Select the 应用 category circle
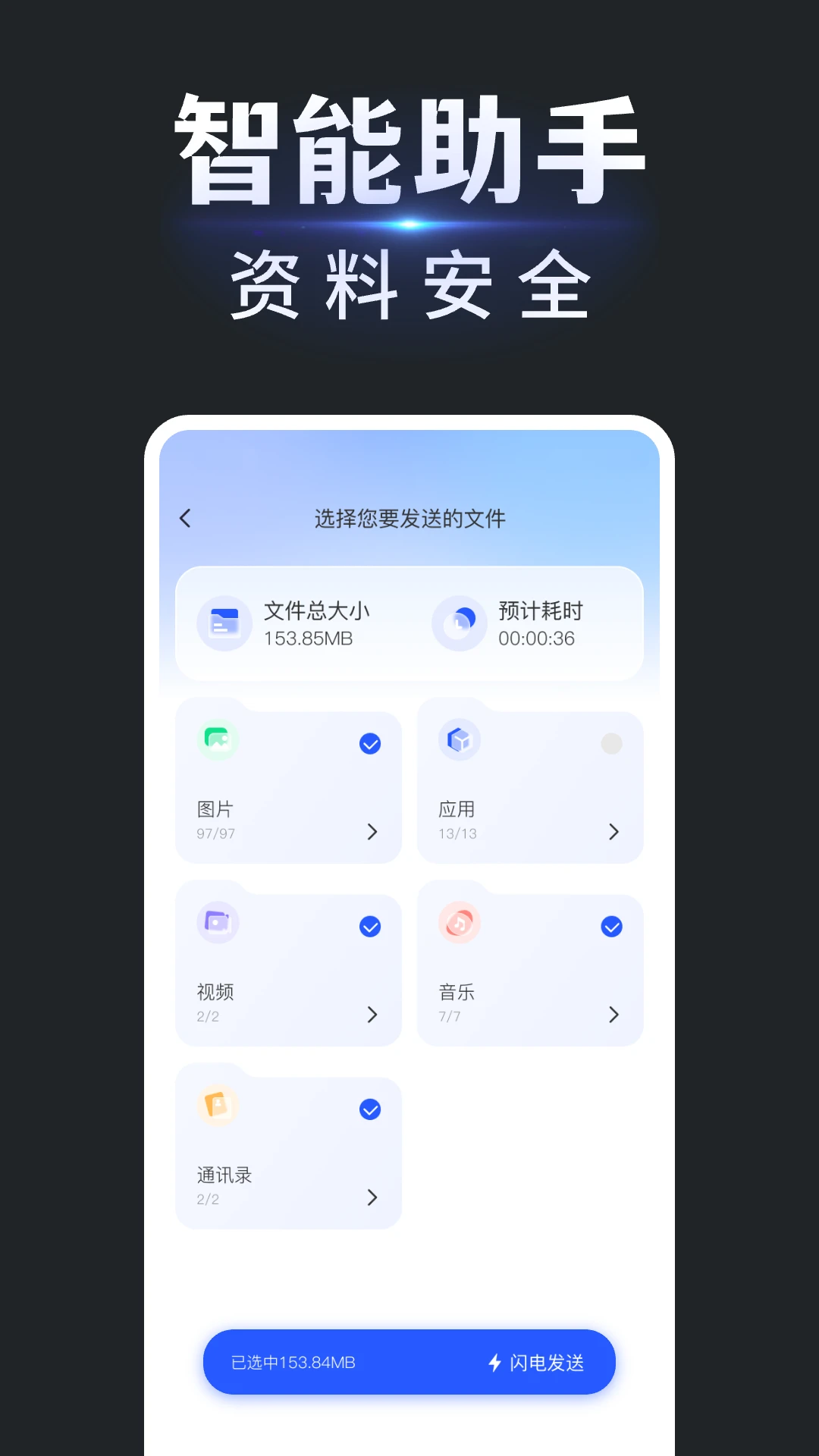Viewport: 819px width, 1456px height. coord(611,744)
